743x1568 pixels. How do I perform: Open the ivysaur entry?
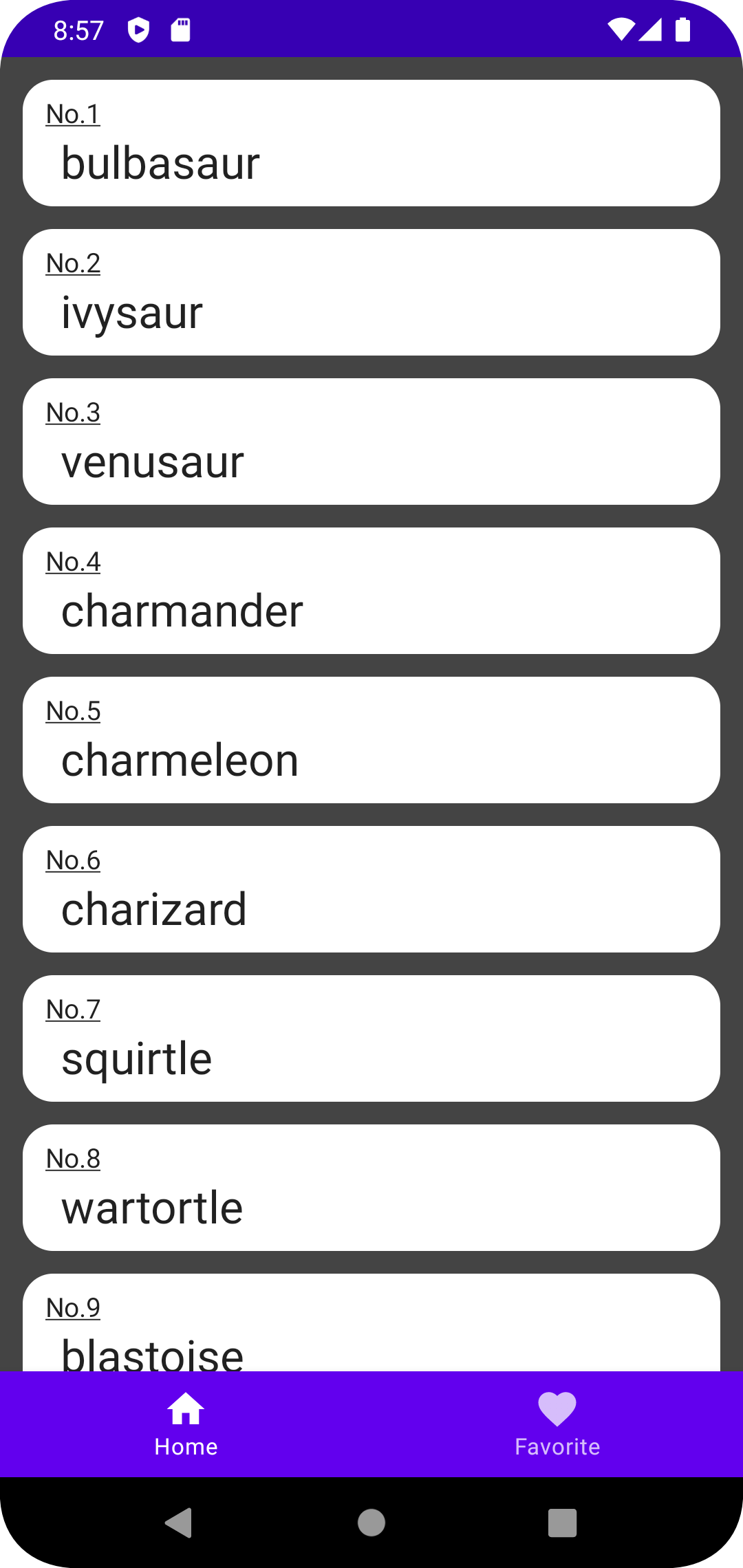[371, 292]
